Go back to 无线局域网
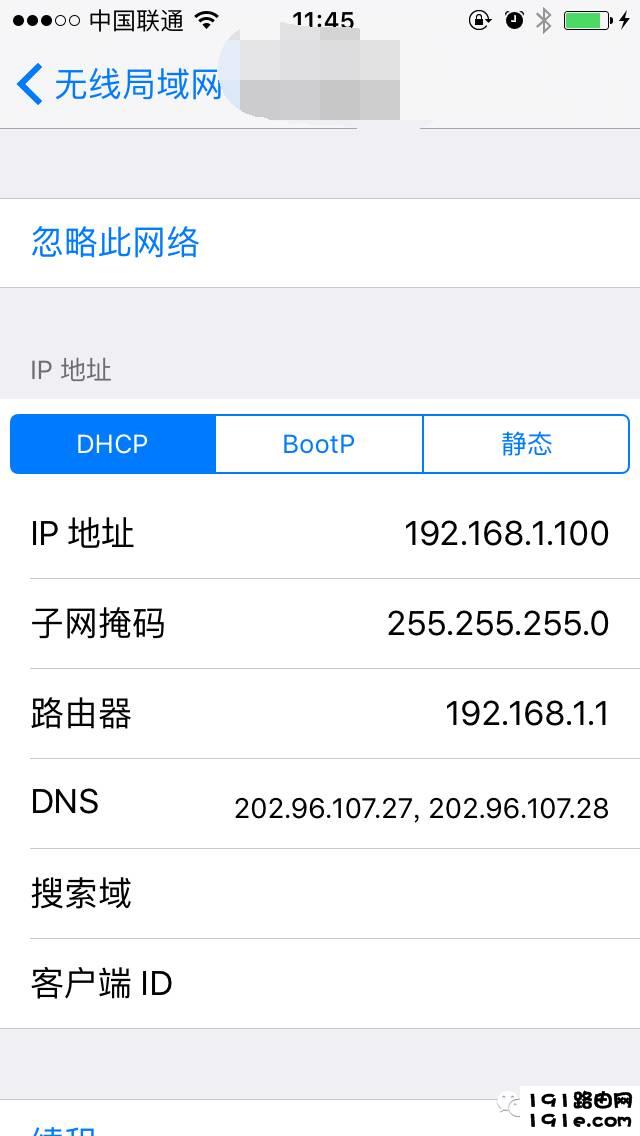Screen dimensions: 640x1136 [119, 84]
